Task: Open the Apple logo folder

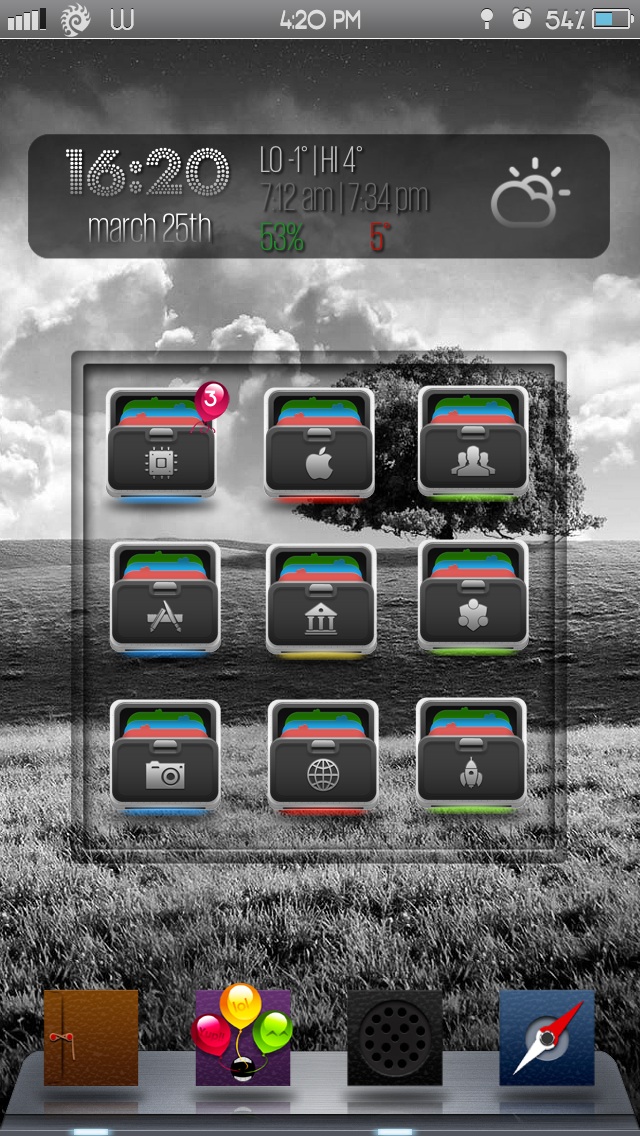Action: [x=319, y=443]
